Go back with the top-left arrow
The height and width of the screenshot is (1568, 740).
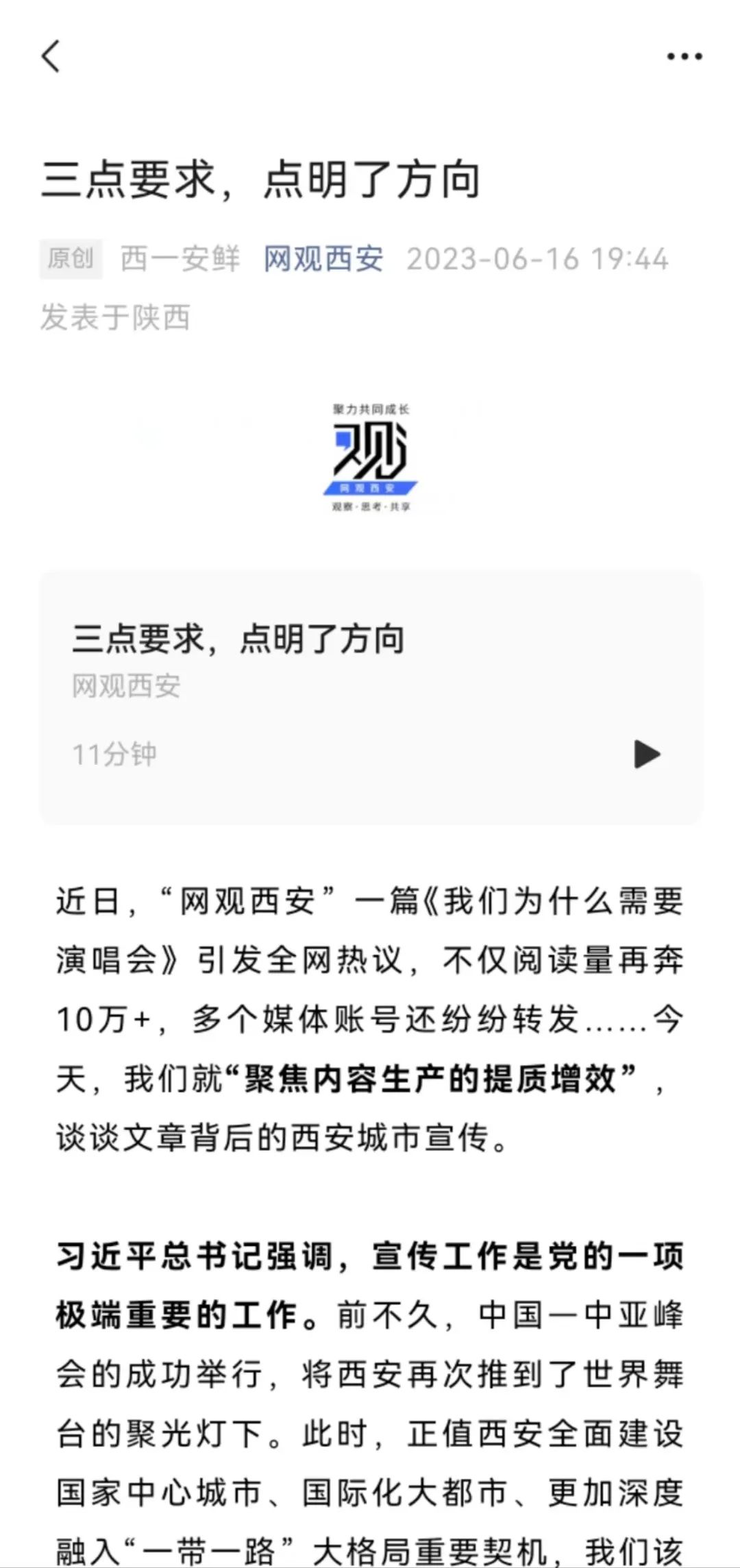tap(51, 56)
